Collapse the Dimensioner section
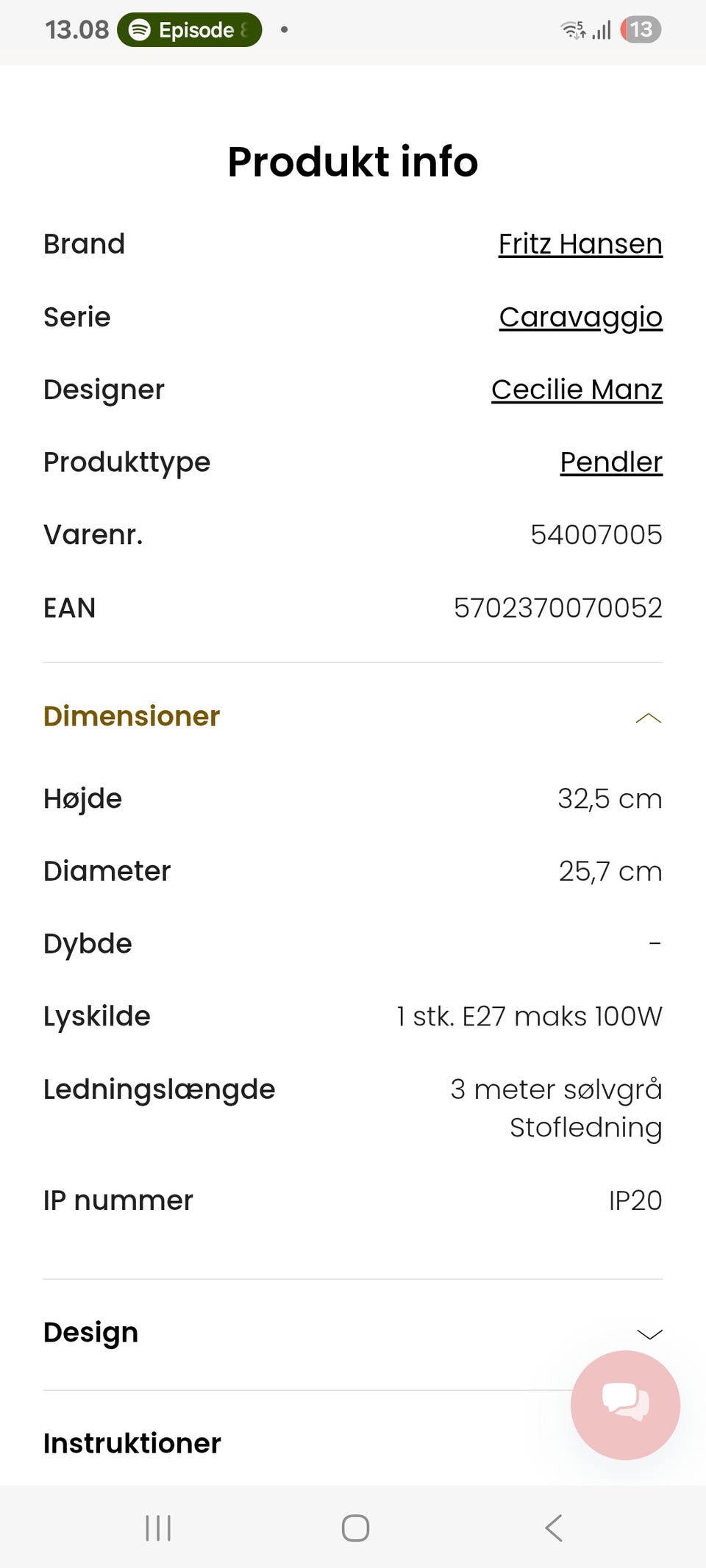The width and height of the screenshot is (706, 1568). click(x=648, y=717)
